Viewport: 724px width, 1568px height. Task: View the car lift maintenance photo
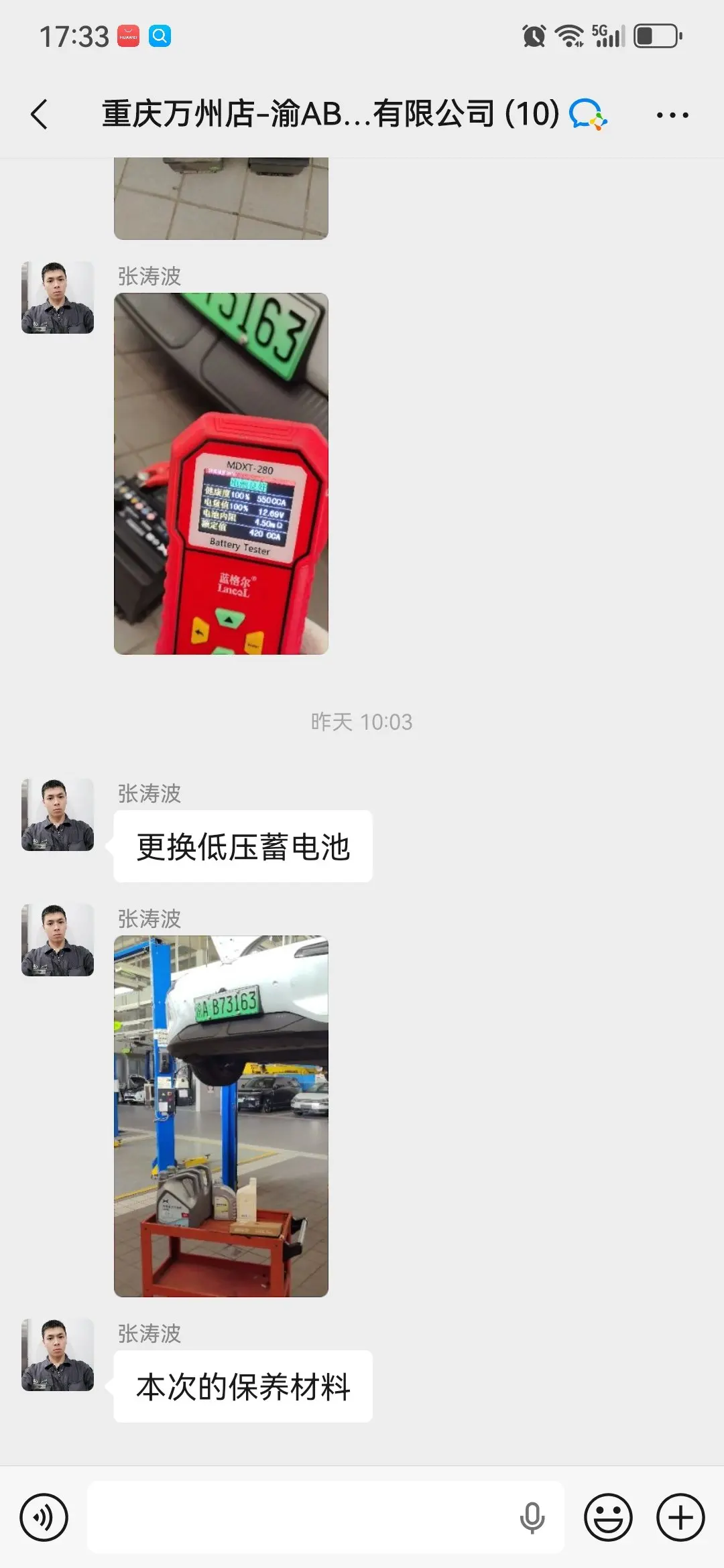coord(221,1116)
